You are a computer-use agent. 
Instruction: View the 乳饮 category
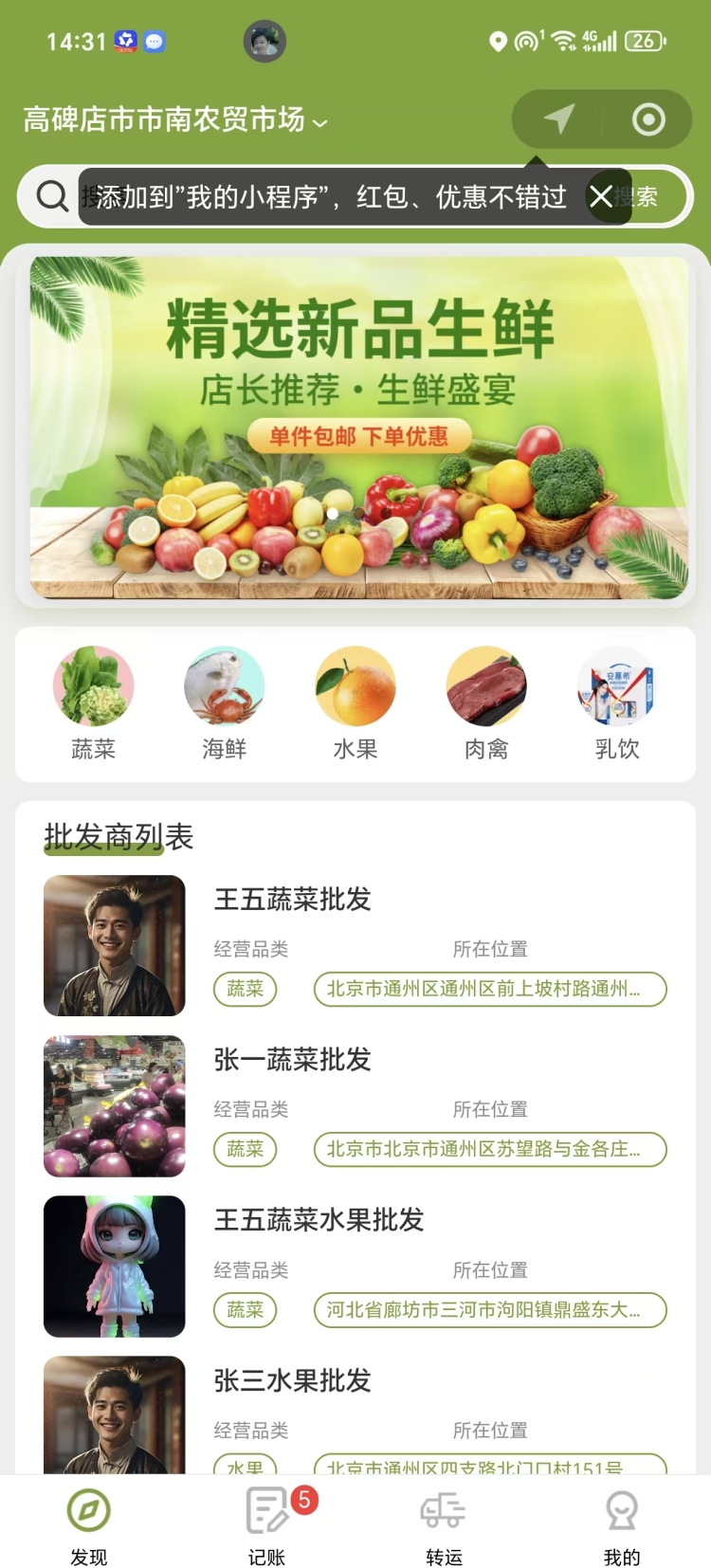[617, 702]
